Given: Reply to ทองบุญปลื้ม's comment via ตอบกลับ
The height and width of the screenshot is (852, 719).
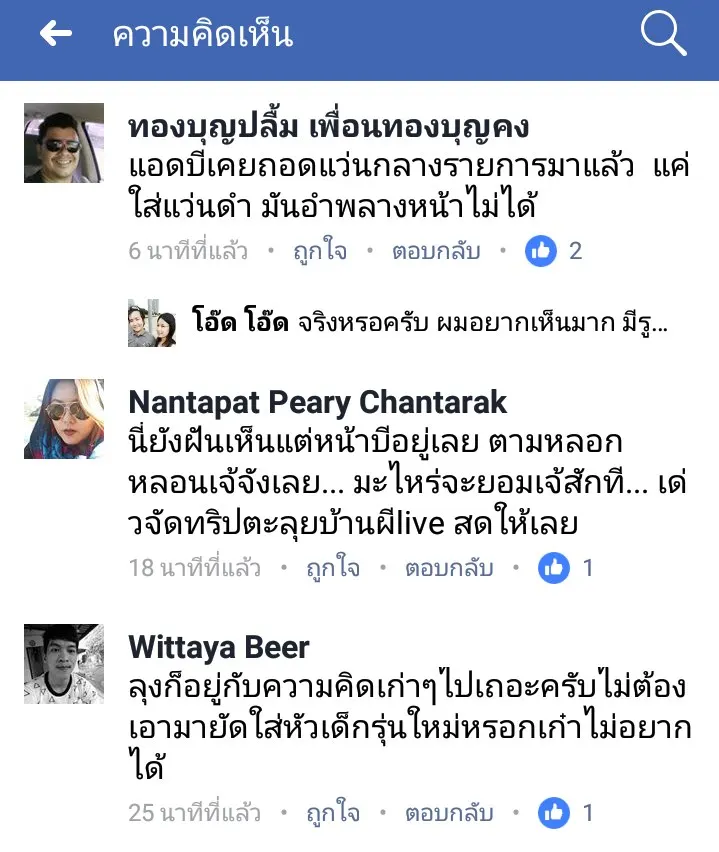Looking at the screenshot, I should [x=435, y=251].
